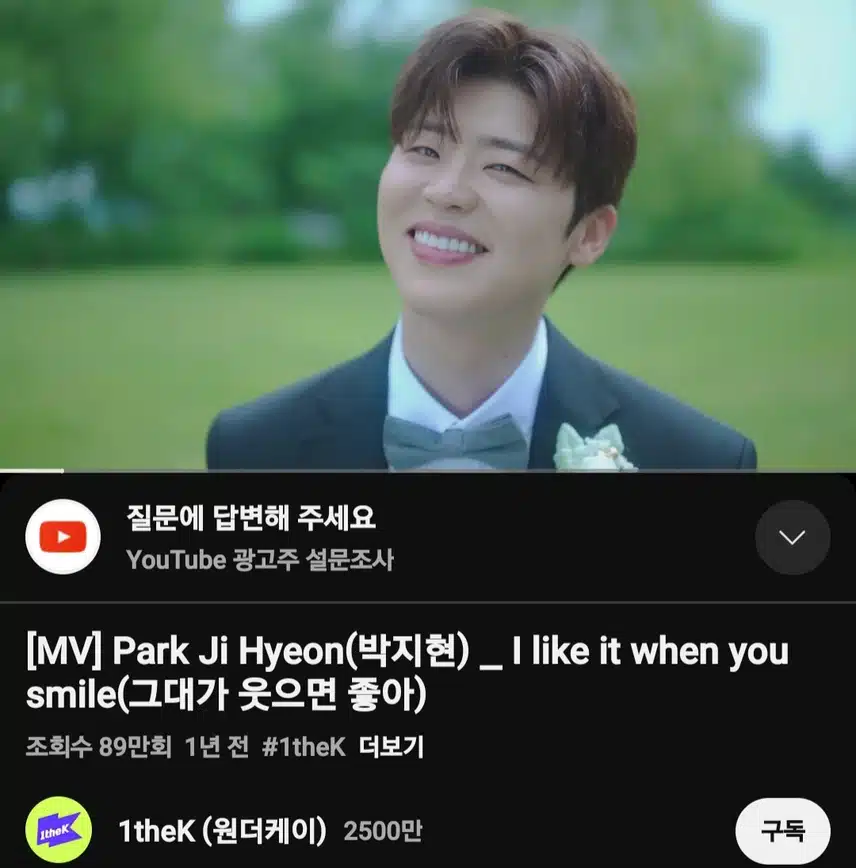Open the 질문에 답변해 주세요 survey banner
The height and width of the screenshot is (868, 856).
pyautogui.click(x=250, y=518)
